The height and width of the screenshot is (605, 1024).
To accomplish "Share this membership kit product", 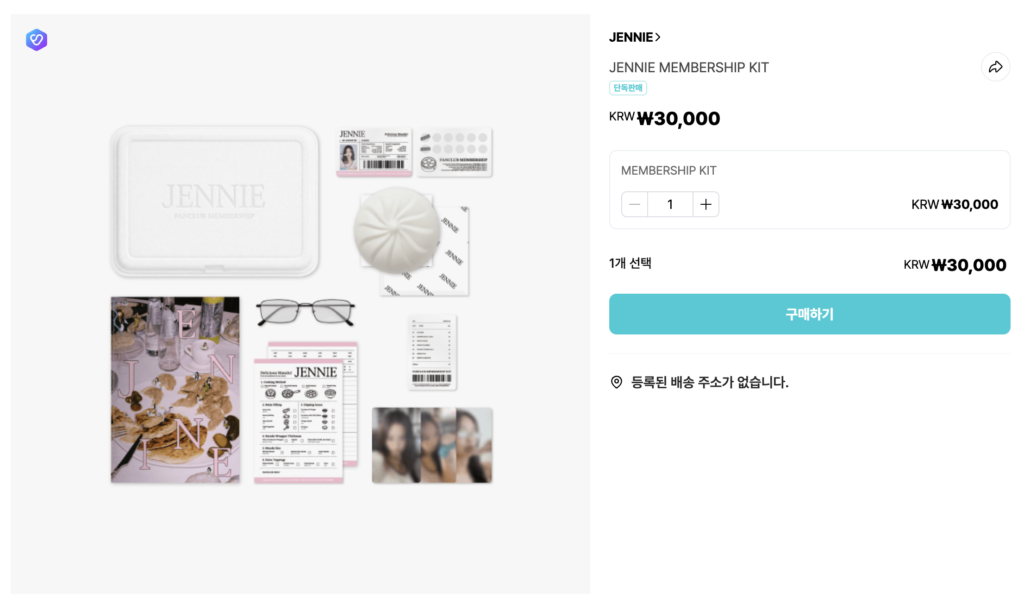I will pyautogui.click(x=995, y=67).
